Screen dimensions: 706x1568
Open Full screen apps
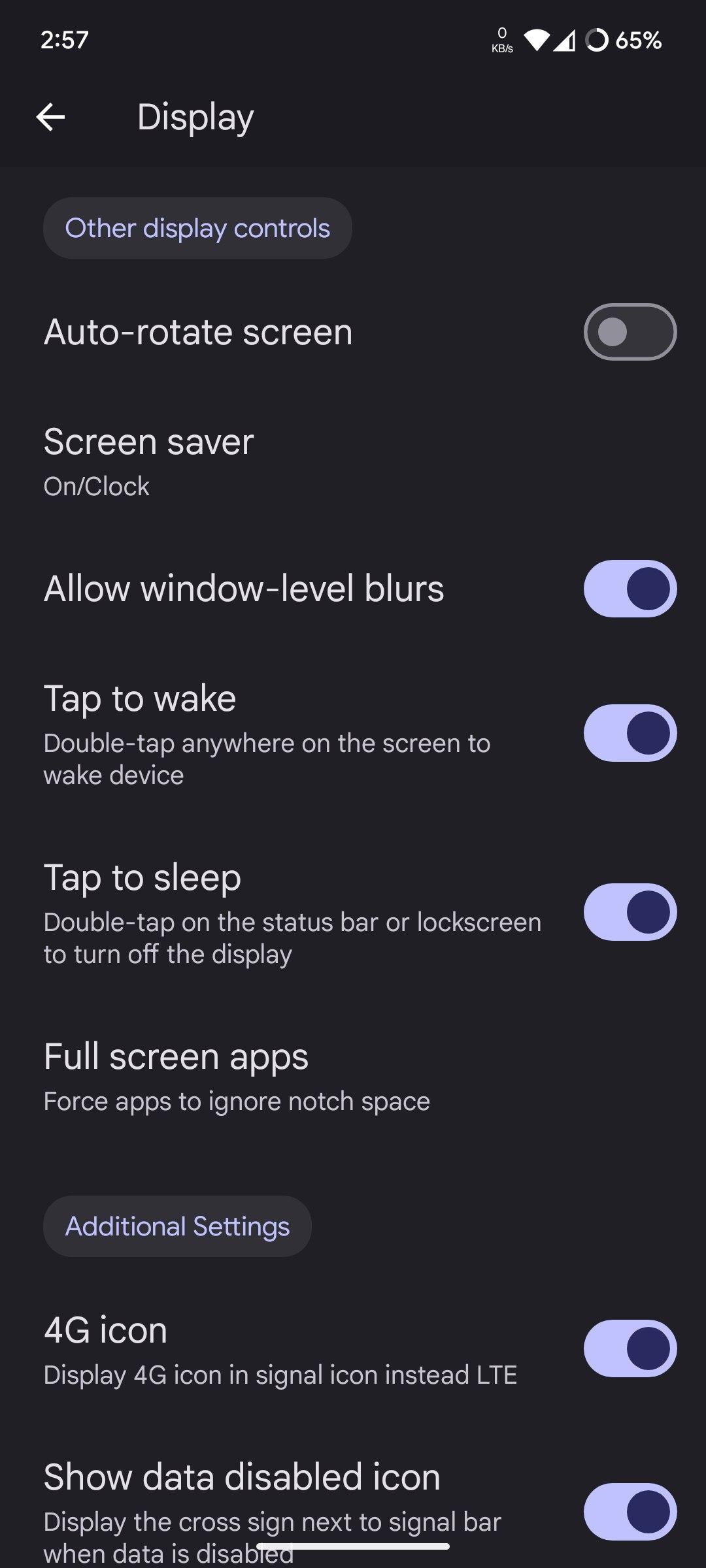[353, 1076]
